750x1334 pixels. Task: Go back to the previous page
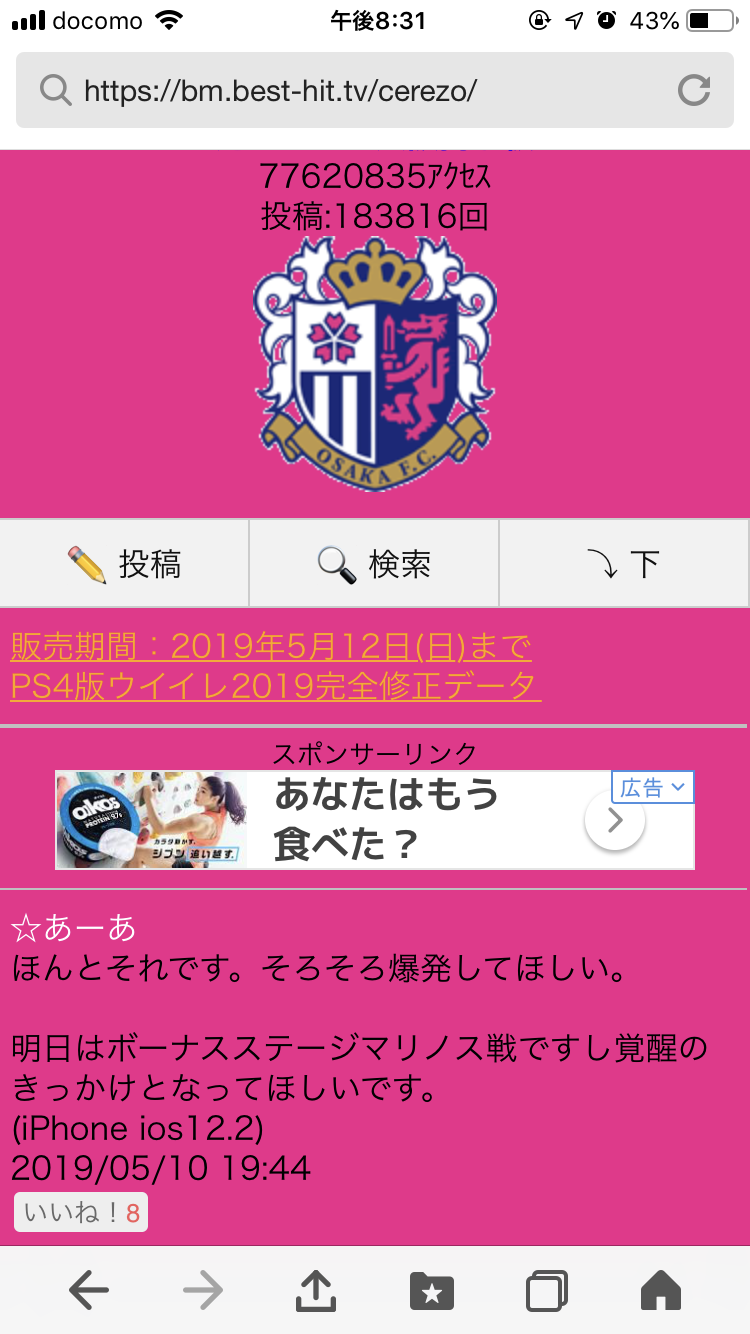pyautogui.click(x=89, y=1291)
